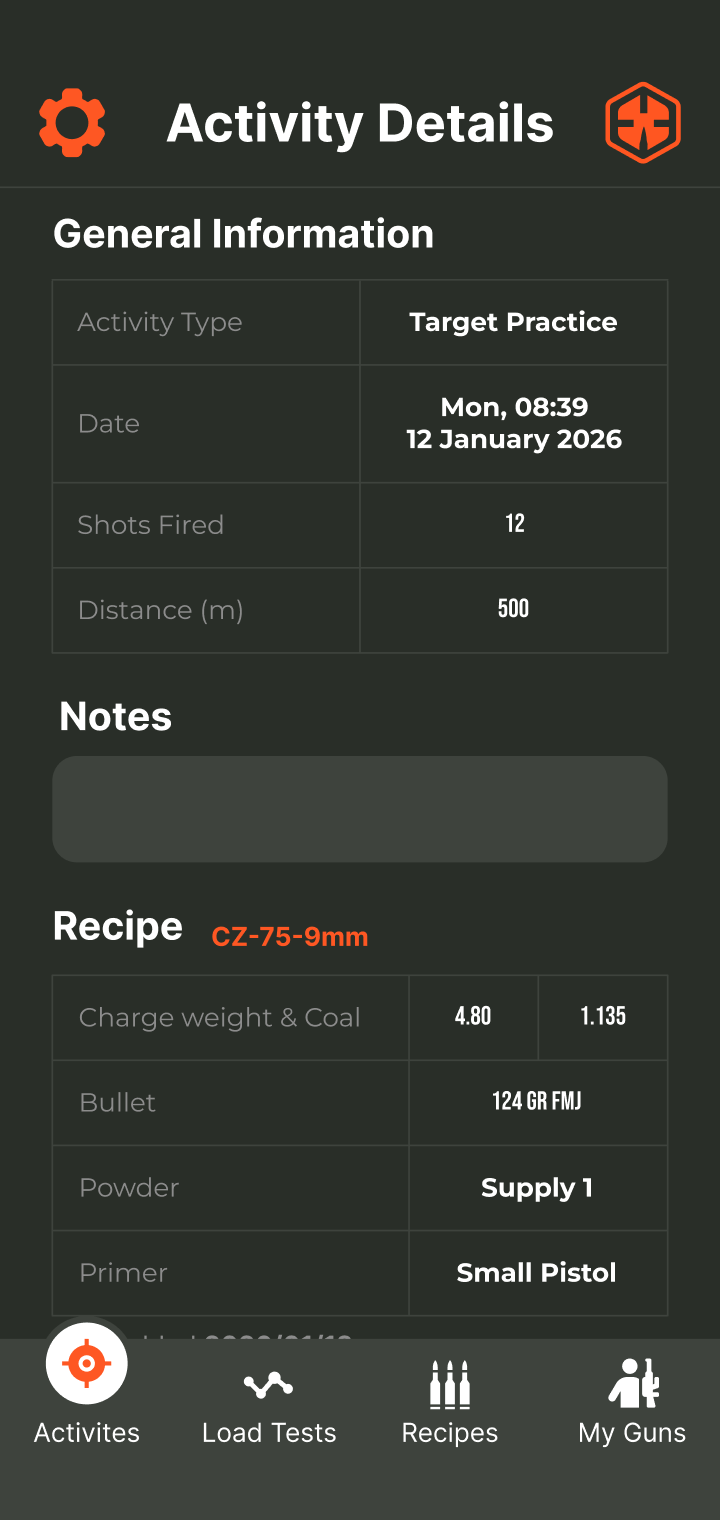Open the Primer selector showing Small Pistol

(537, 1272)
